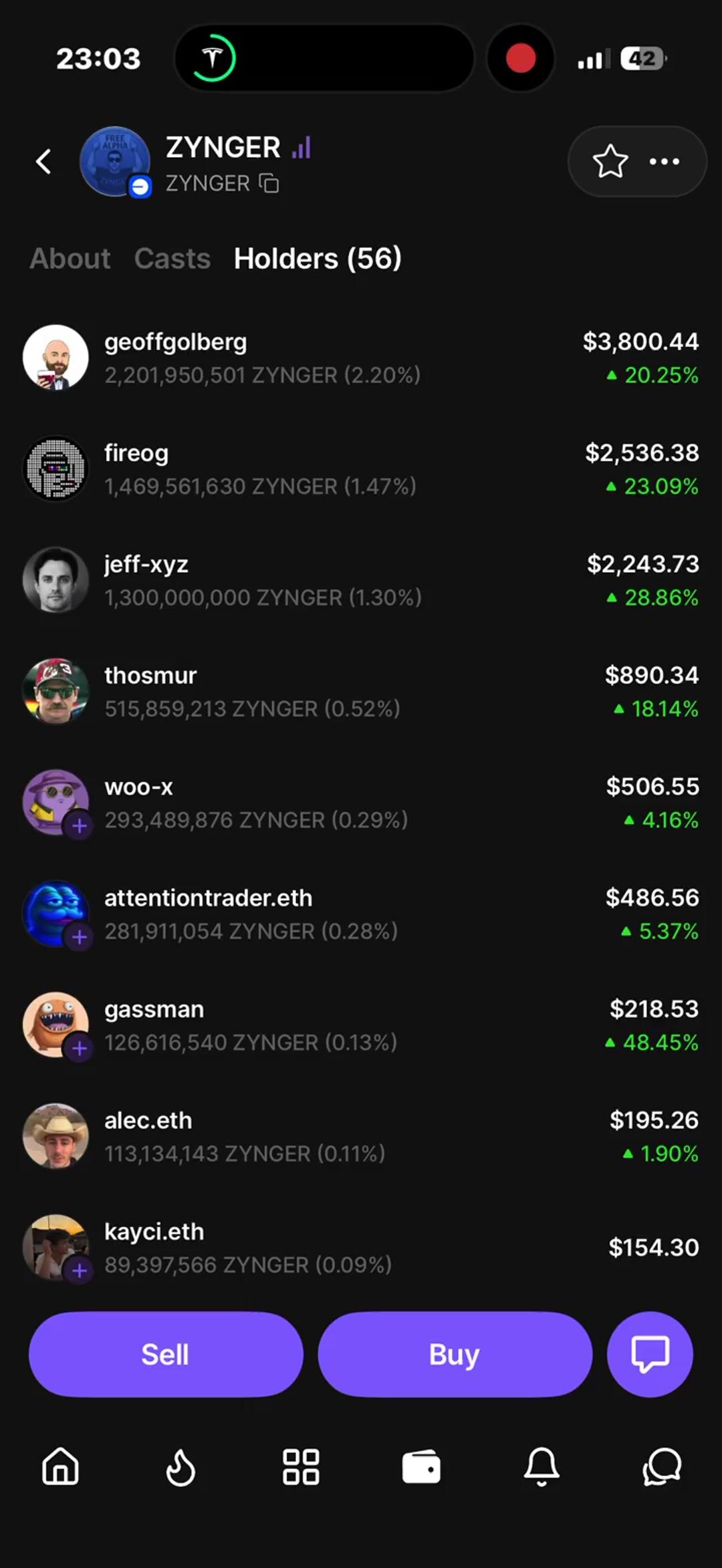
Task: Tap the Sell button
Action: [x=165, y=1354]
